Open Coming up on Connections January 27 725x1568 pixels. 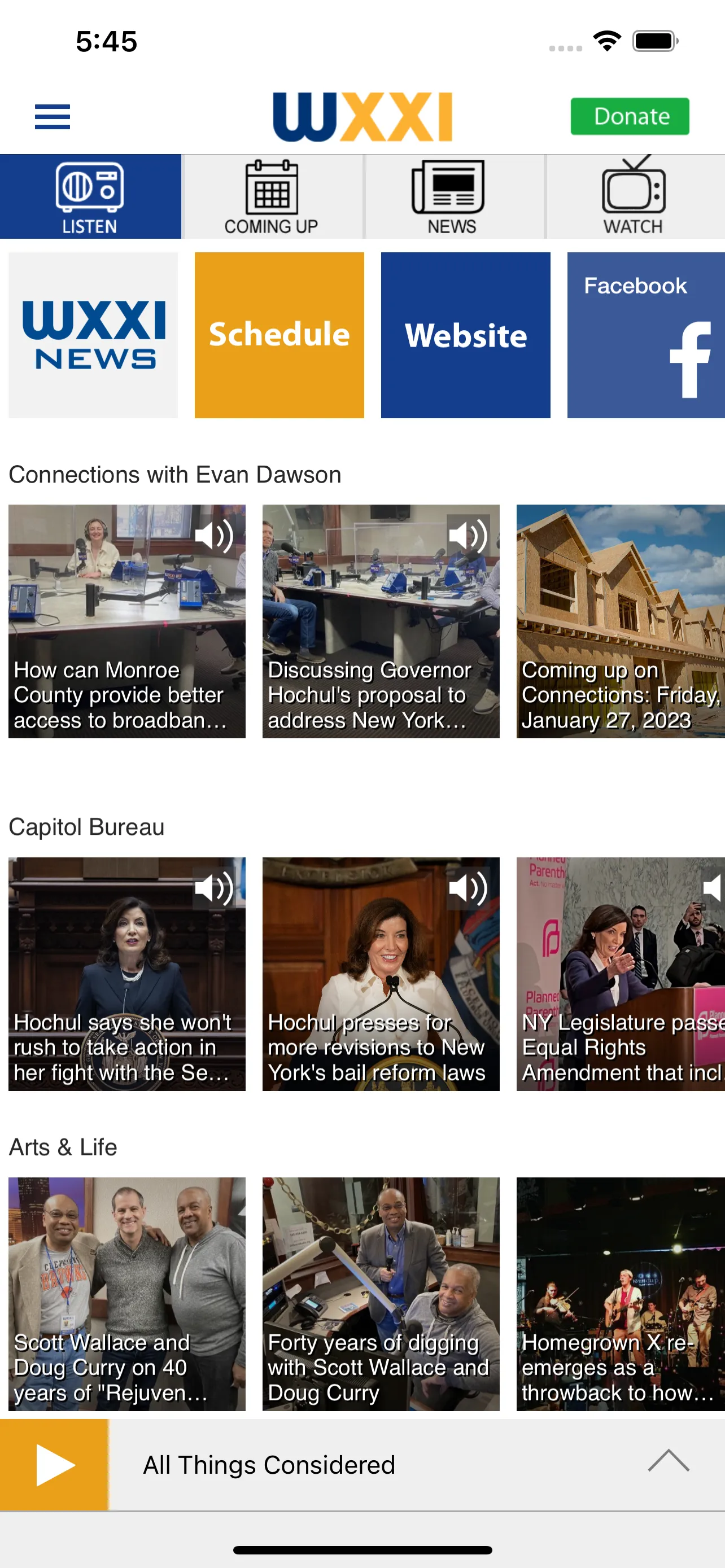click(619, 621)
